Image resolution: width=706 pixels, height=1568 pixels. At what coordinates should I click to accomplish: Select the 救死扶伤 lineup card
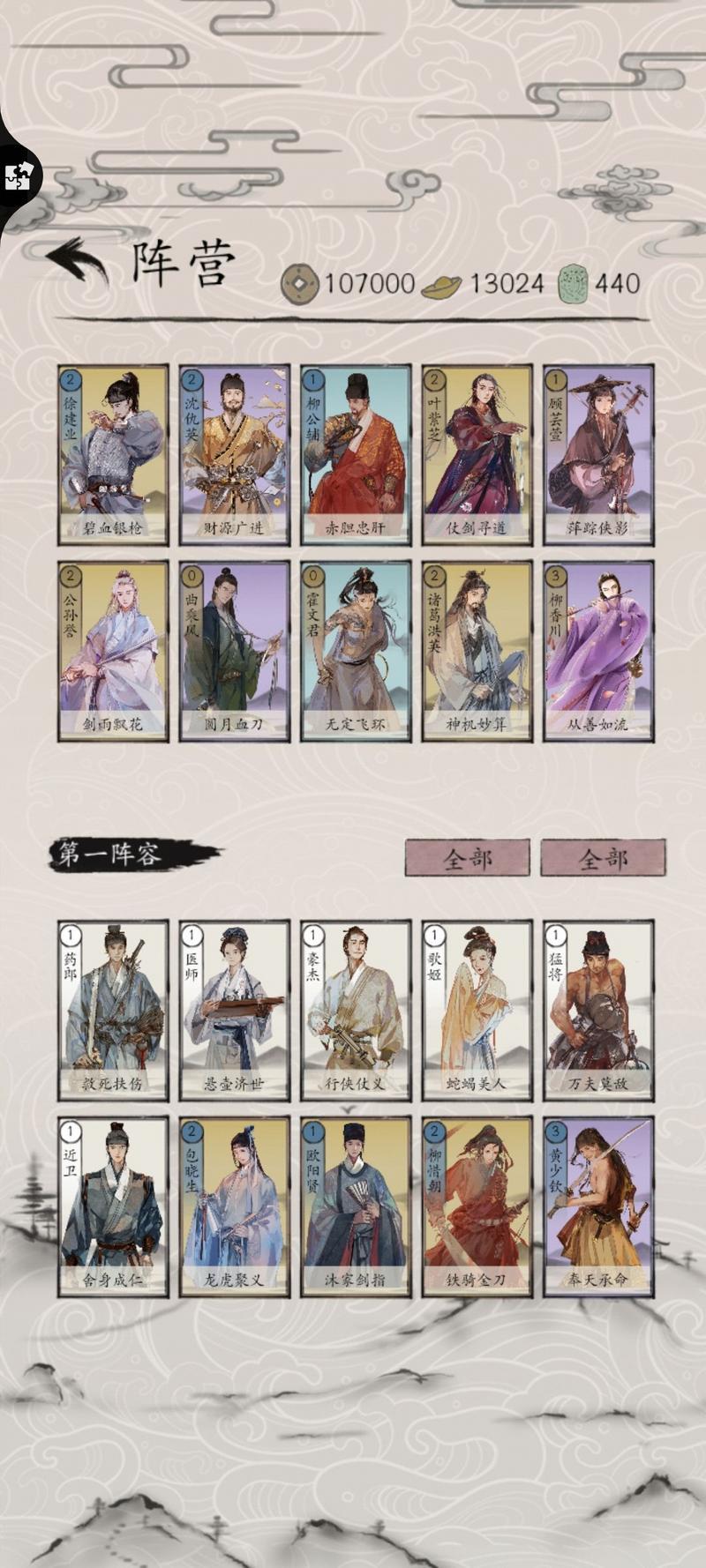coord(113,1009)
